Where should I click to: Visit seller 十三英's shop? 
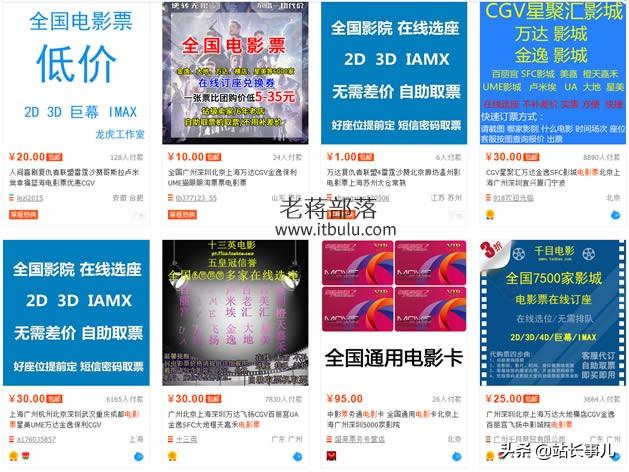point(187,438)
